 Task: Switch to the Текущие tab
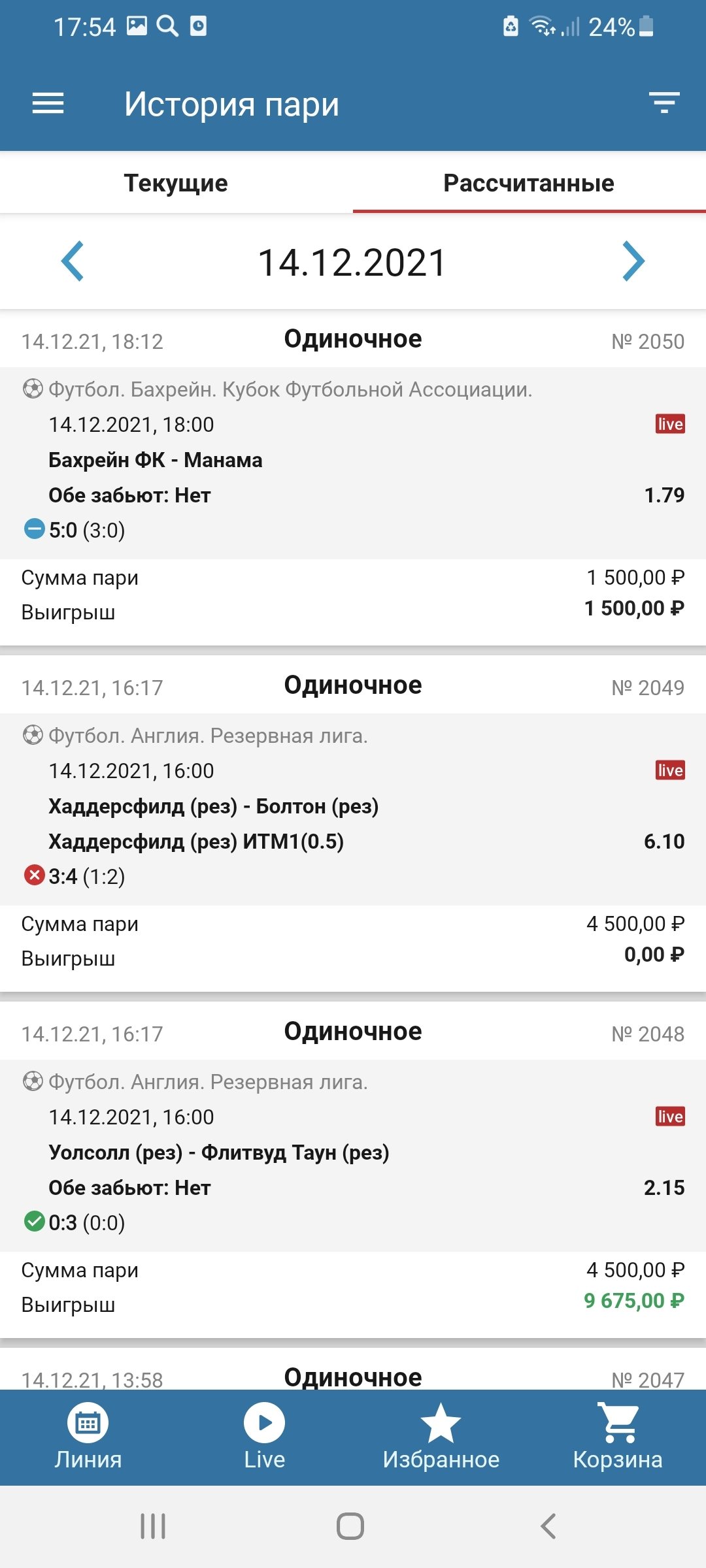click(x=176, y=183)
